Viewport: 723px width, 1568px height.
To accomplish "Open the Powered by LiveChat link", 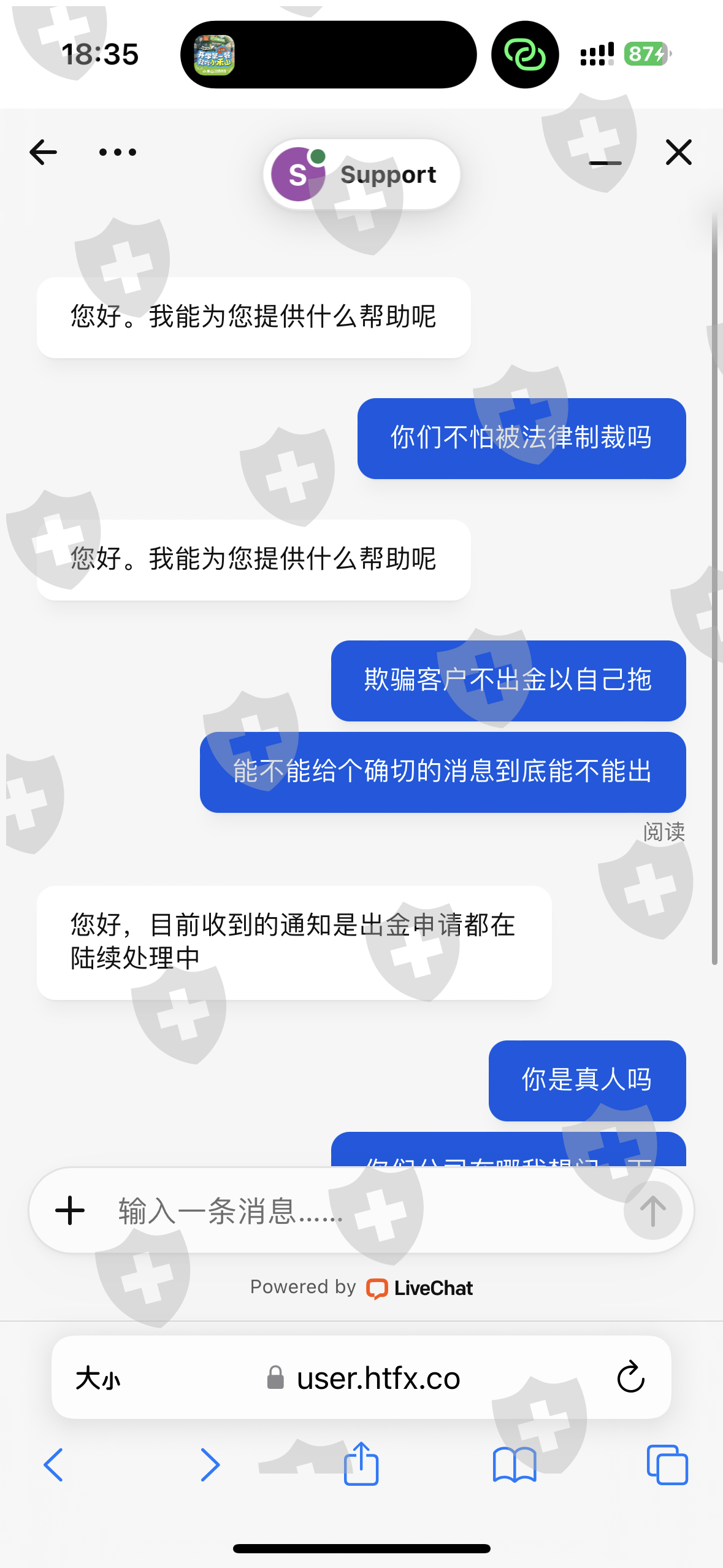I will pyautogui.click(x=362, y=1288).
